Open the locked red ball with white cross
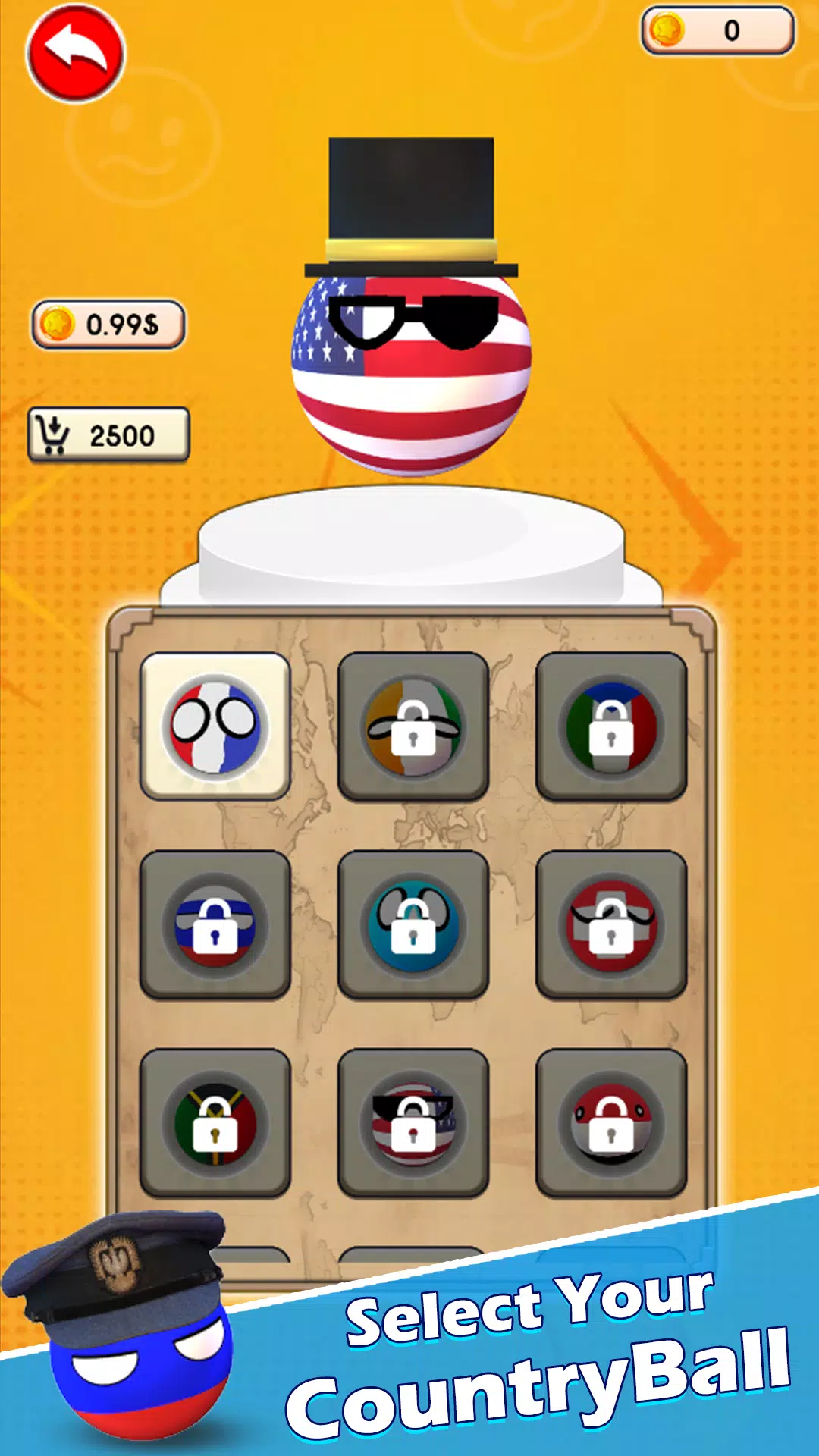 point(611,924)
